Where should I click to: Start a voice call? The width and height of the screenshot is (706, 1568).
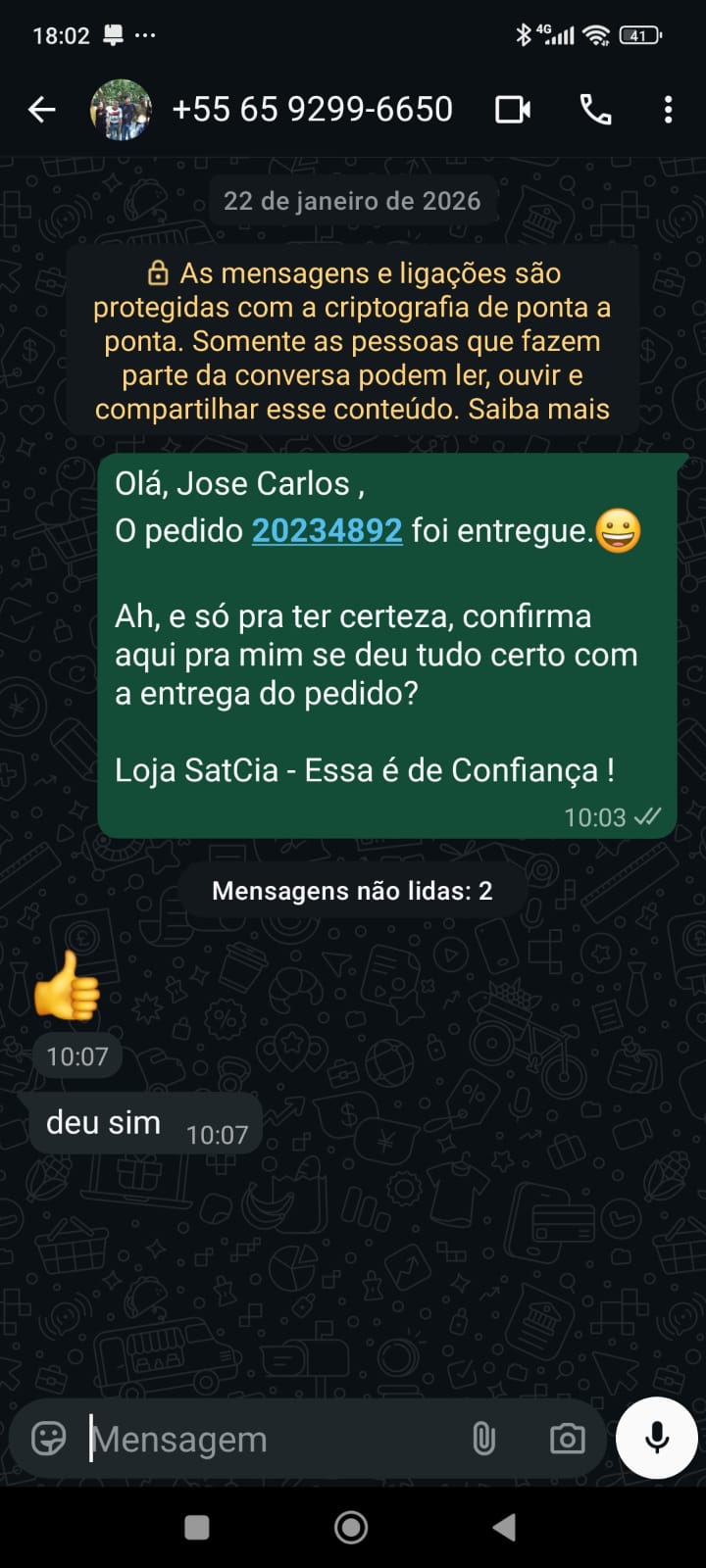click(x=595, y=110)
